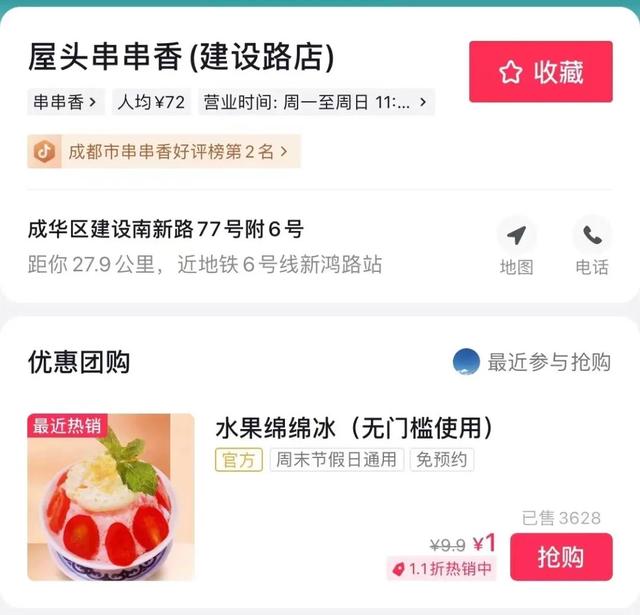
Task: Open the 水果绵绵冰 deal image
Action: click(111, 497)
